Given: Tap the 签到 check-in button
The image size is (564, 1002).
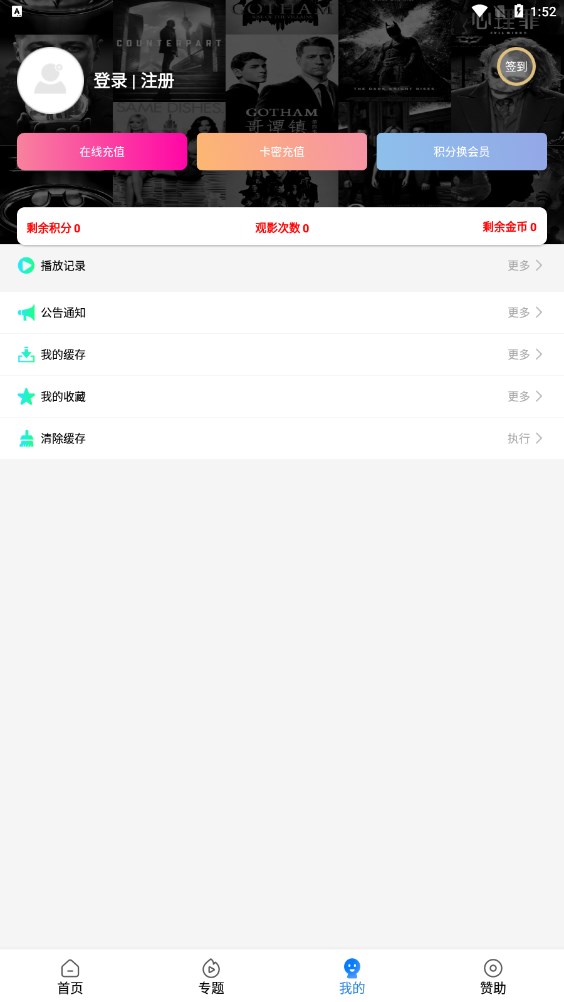Looking at the screenshot, I should tap(516, 66).
